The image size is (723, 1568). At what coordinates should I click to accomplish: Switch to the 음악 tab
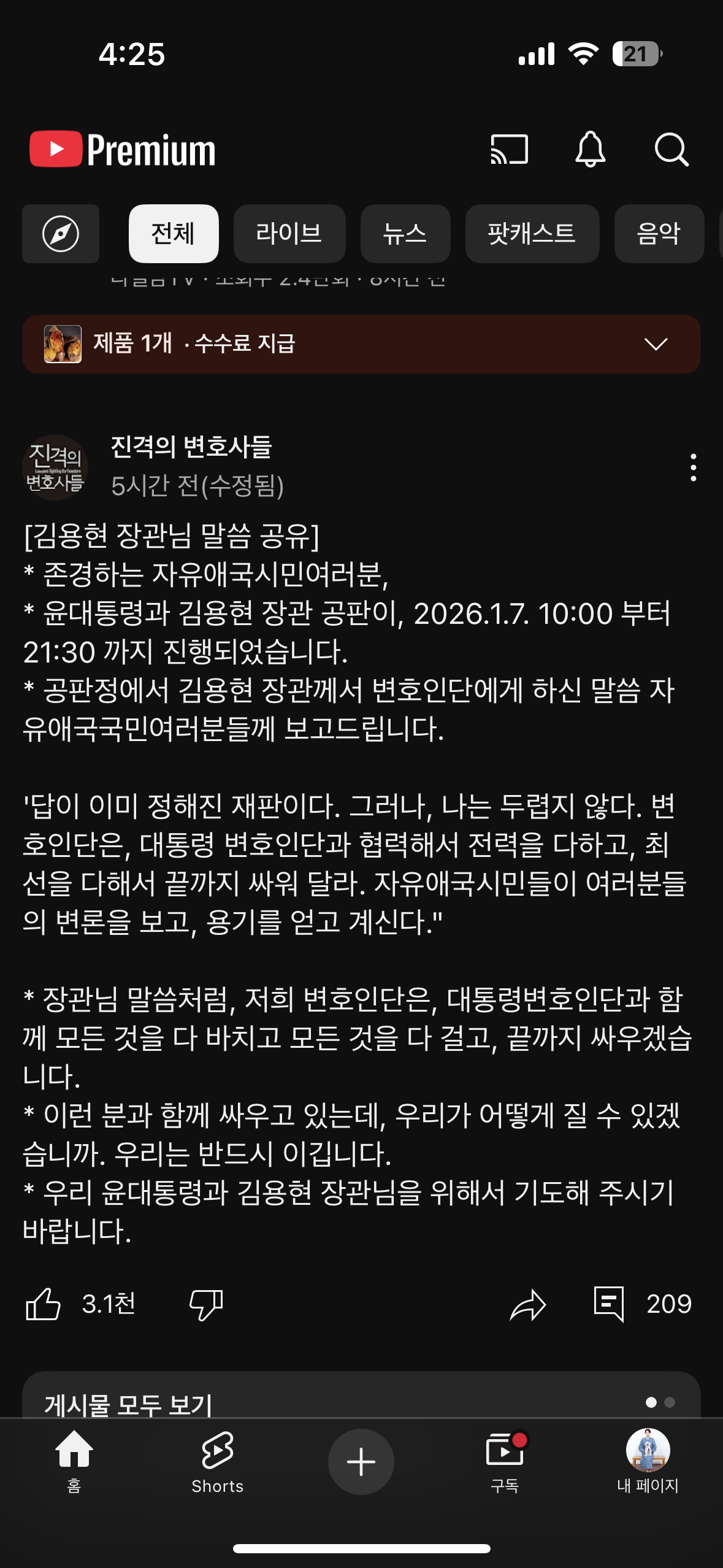coord(659,234)
